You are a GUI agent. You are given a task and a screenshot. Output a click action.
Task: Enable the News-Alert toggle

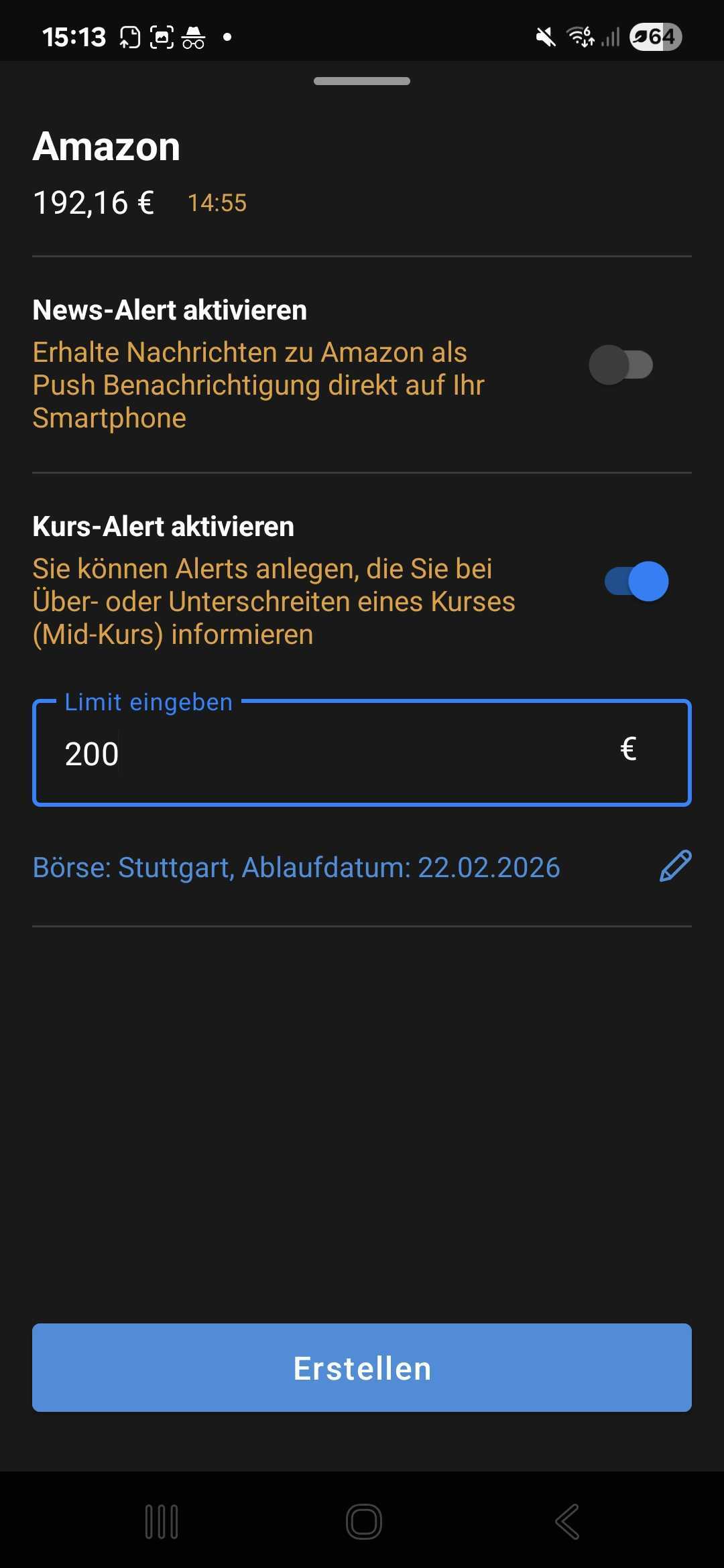621,365
